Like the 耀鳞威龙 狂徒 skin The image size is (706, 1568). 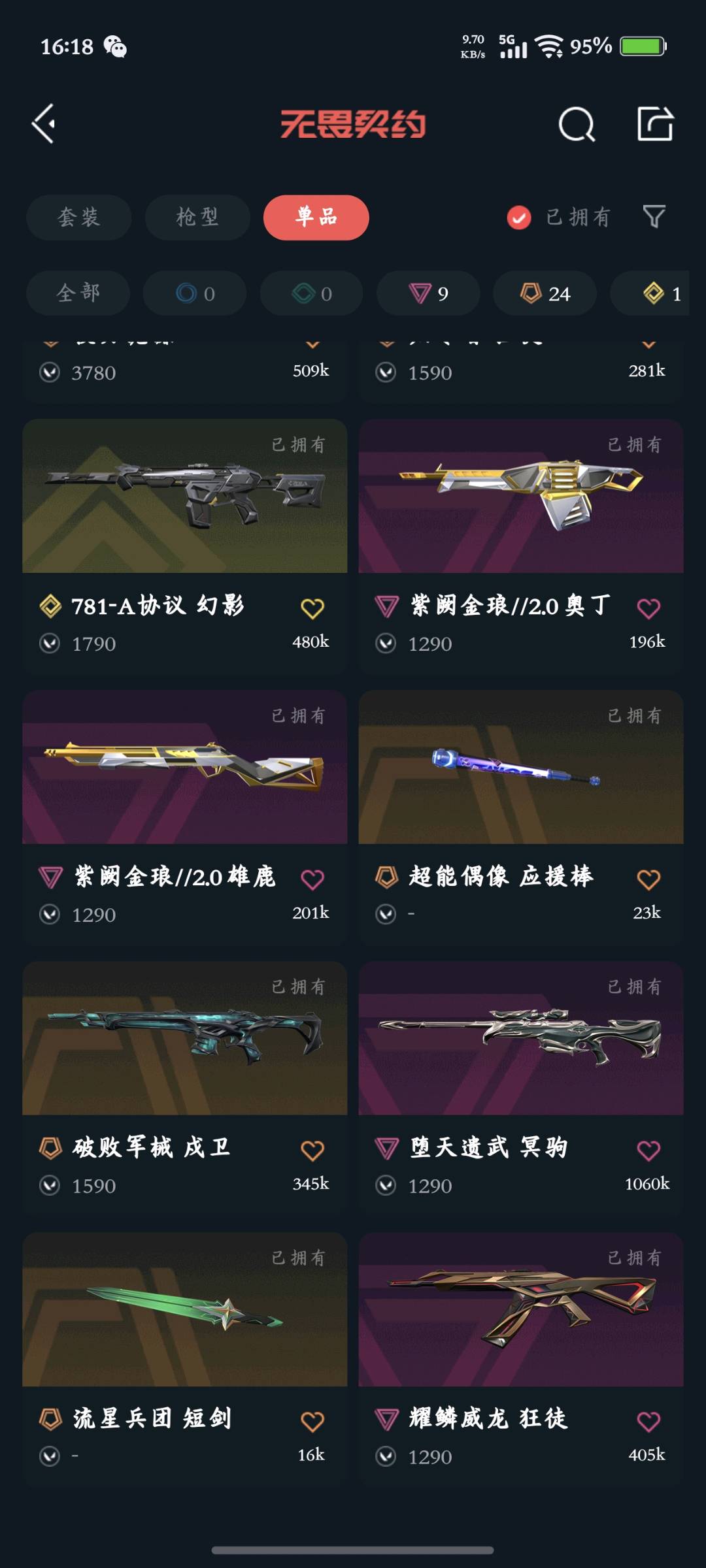648,1422
